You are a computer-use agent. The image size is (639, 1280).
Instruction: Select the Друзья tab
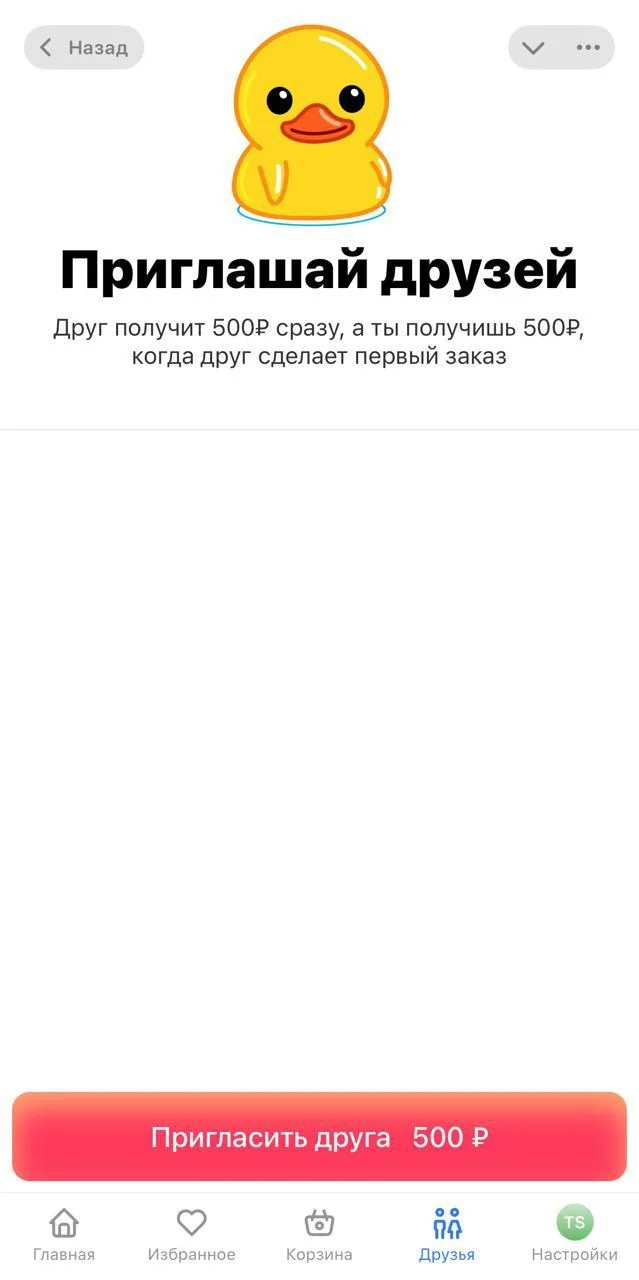coord(447,1235)
